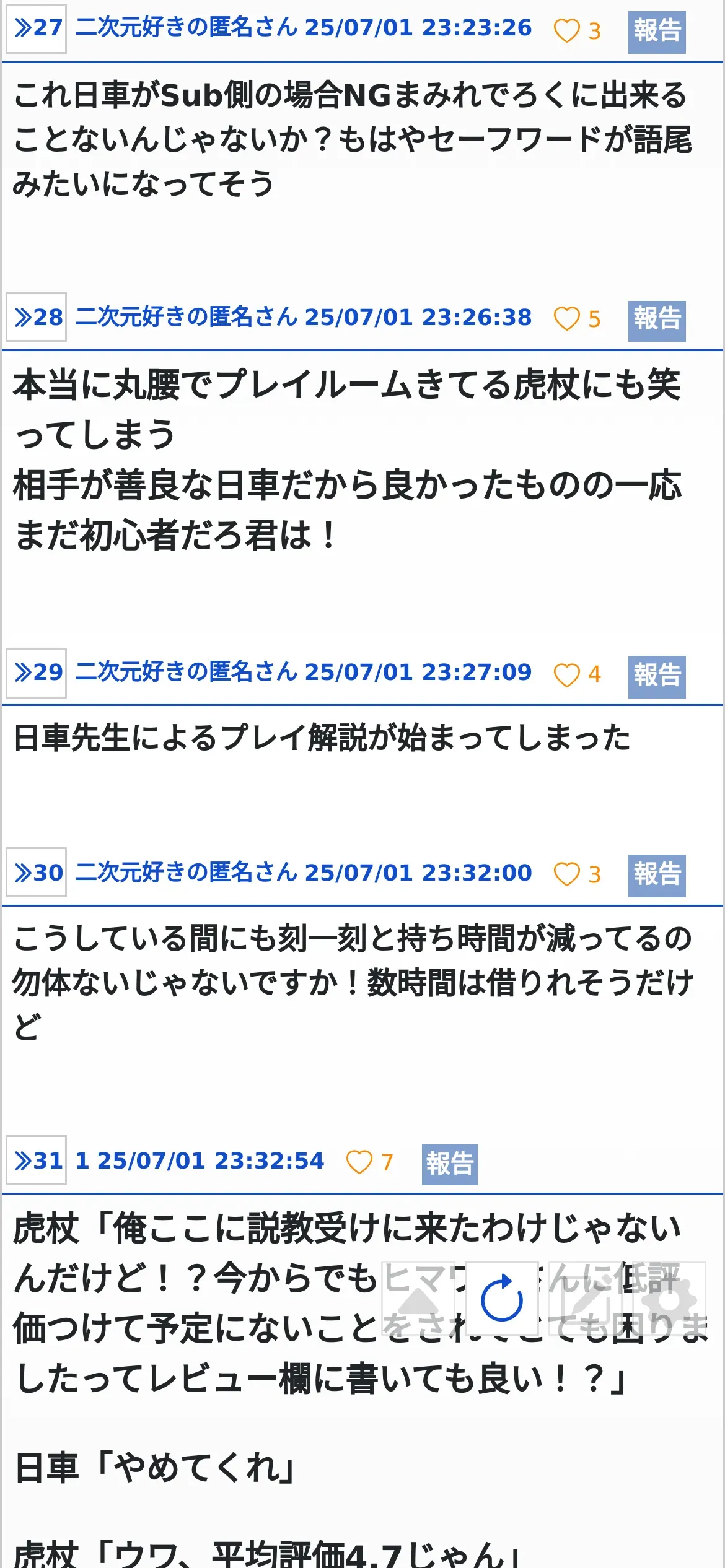Tap the >>27 post number link

click(37, 28)
